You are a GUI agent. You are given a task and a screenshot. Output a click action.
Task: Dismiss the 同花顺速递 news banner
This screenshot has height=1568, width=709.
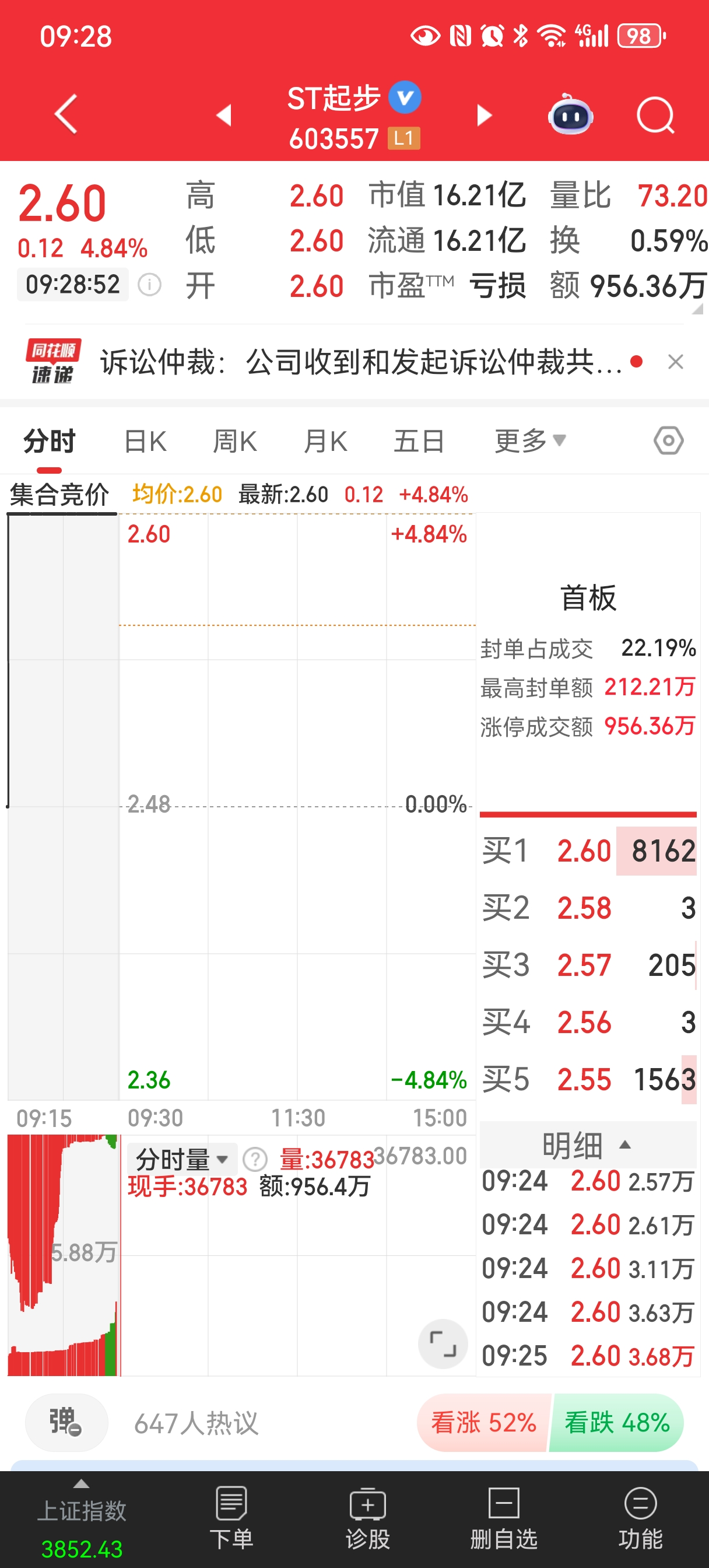click(x=675, y=363)
